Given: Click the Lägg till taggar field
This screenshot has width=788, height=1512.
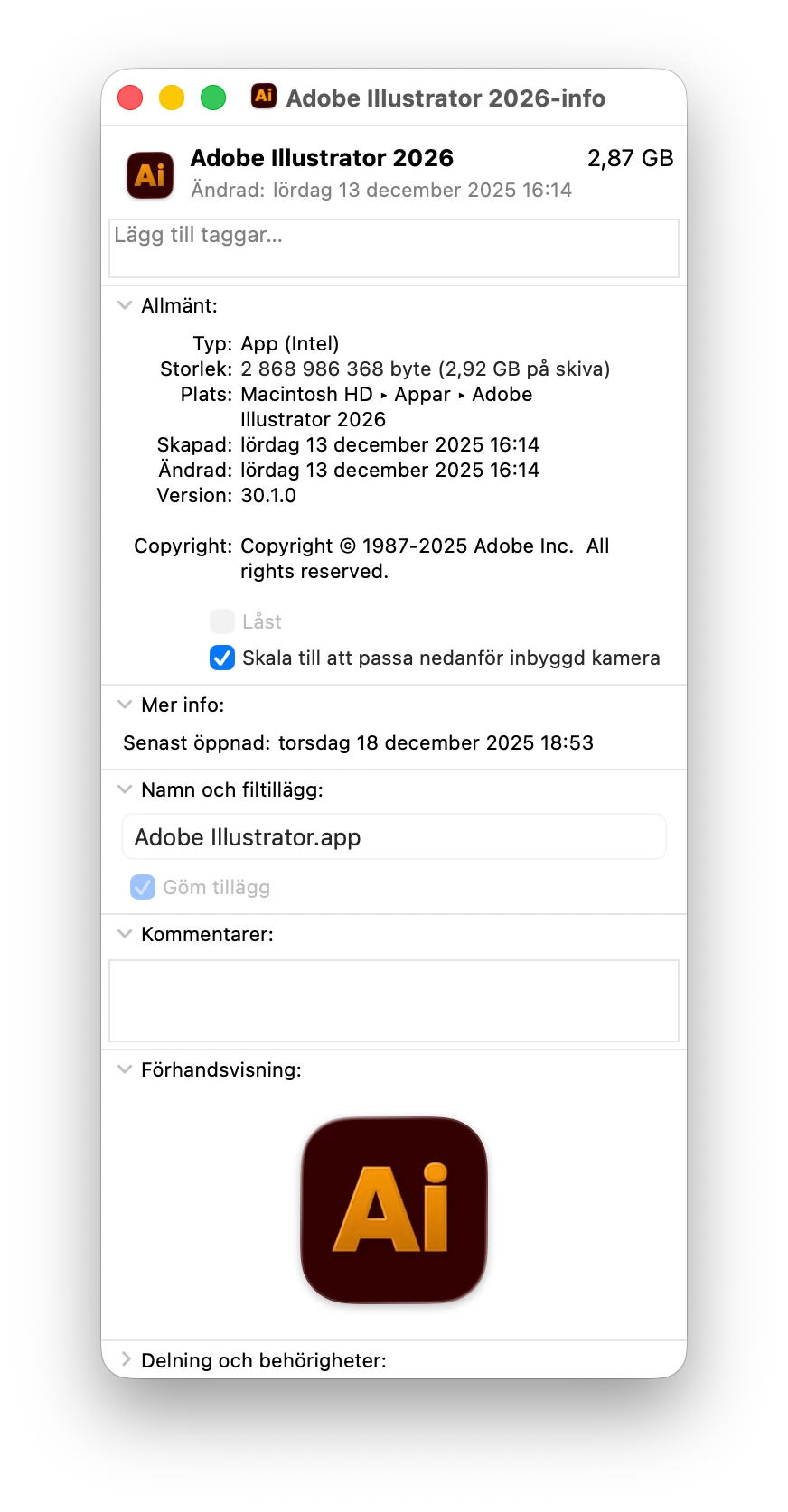Looking at the screenshot, I should tap(394, 248).
